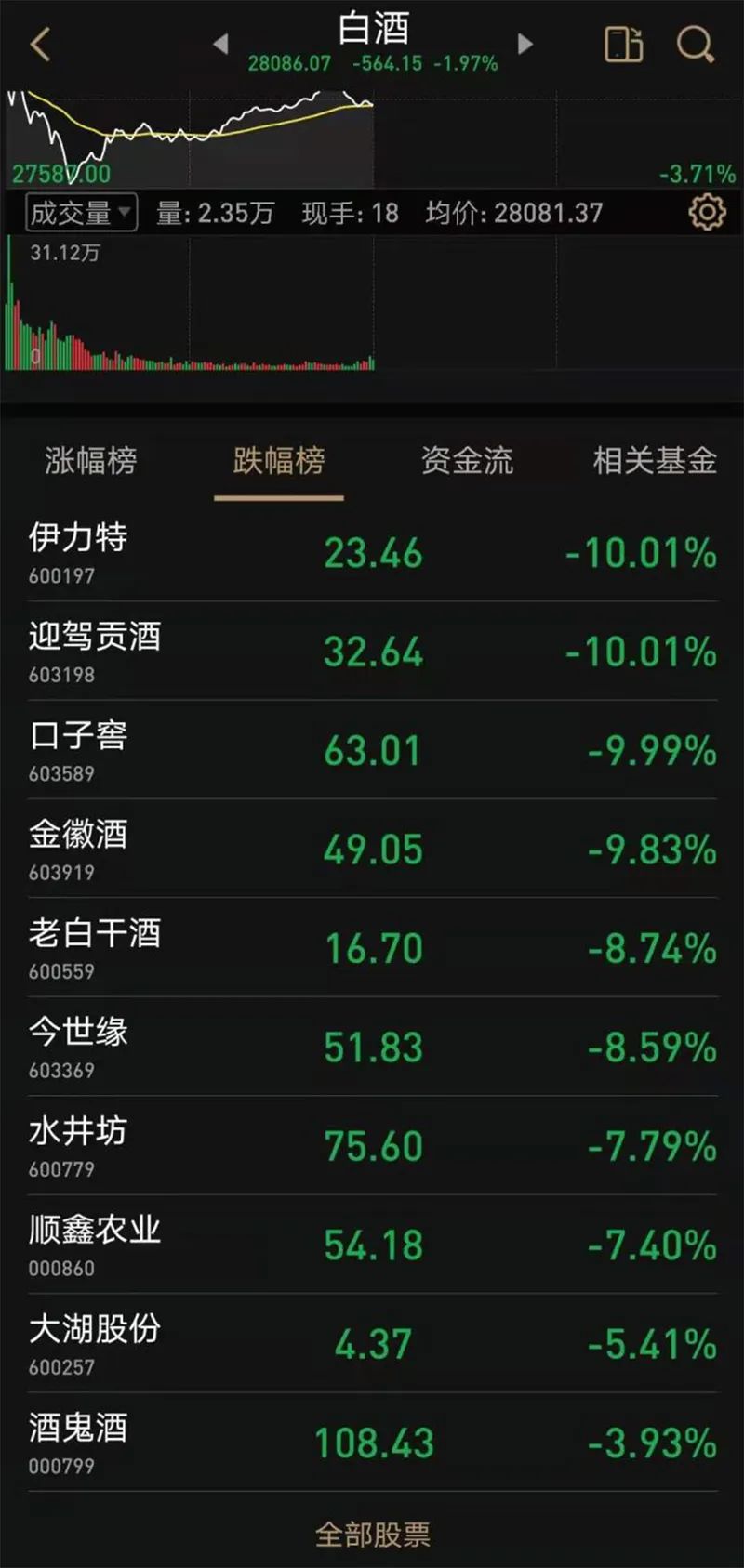Switch to the next sector with the right triangle

click(x=525, y=44)
